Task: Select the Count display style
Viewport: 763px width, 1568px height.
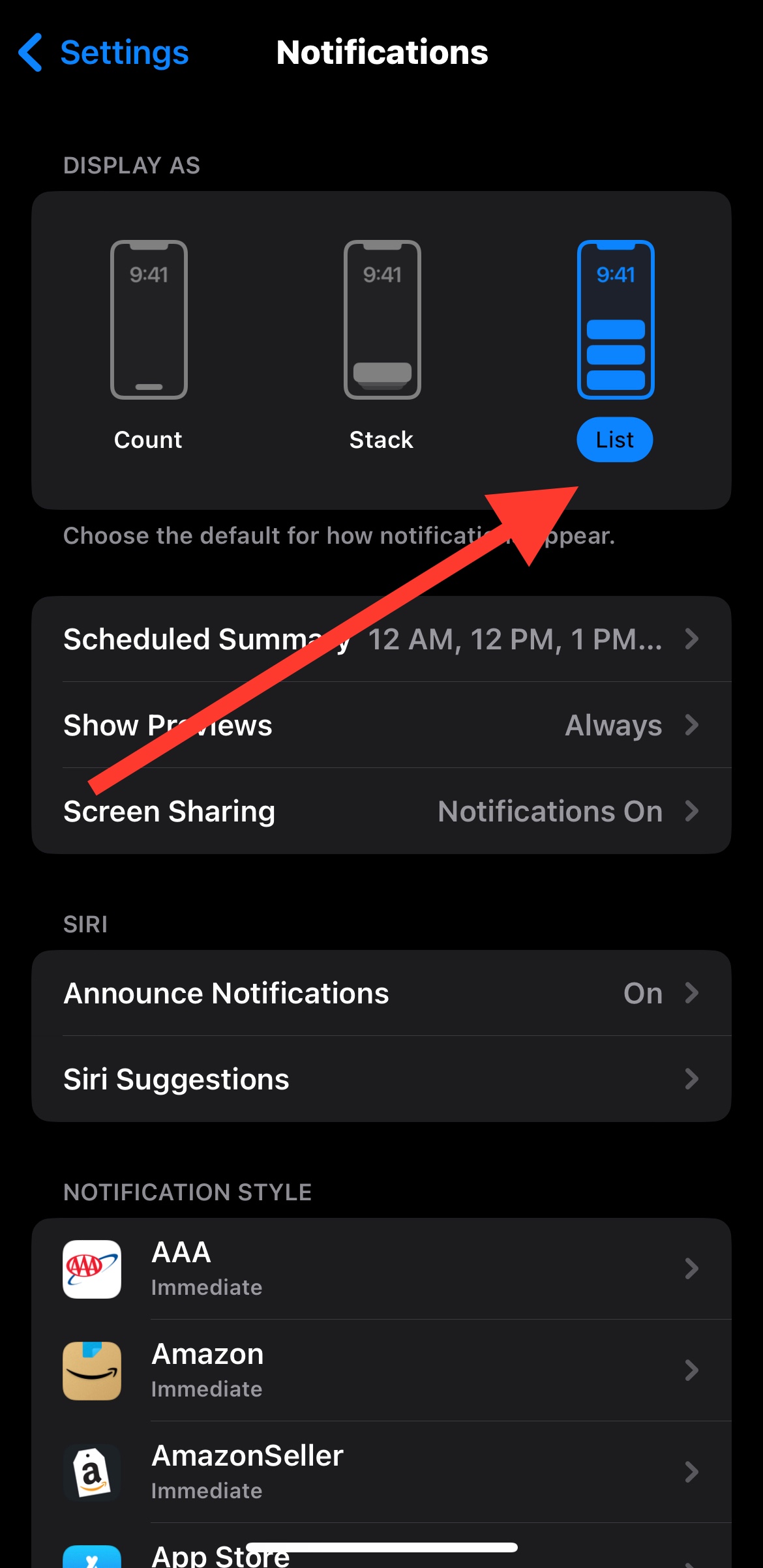Action: point(149,346)
